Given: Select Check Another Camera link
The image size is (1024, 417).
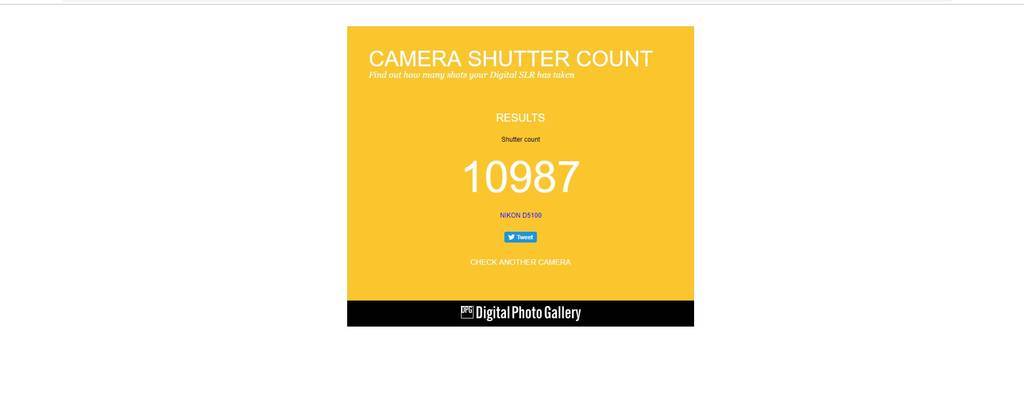Looking at the screenshot, I should coord(520,262).
